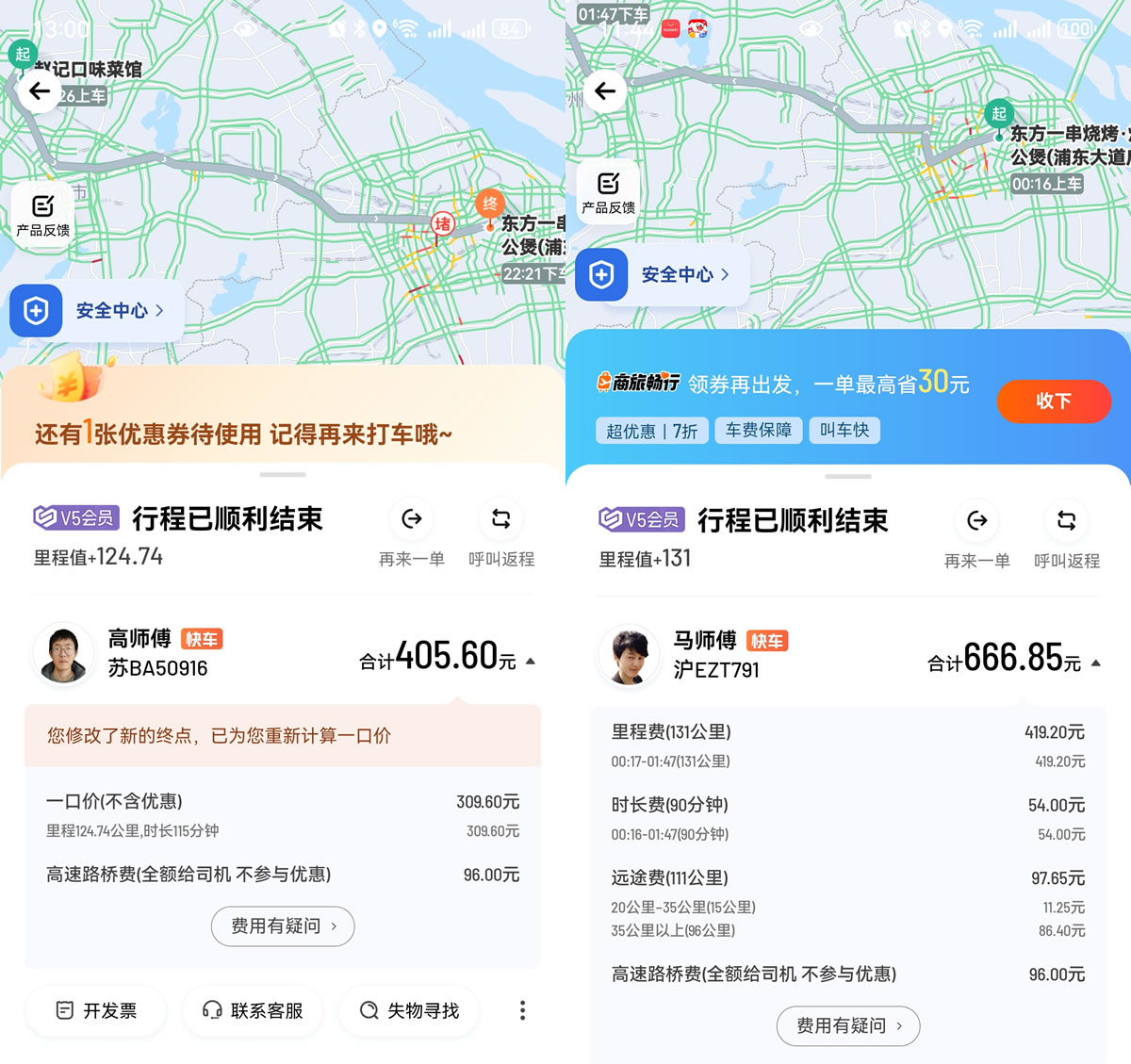Request an invoice via 开发票
The height and width of the screenshot is (1064, 1131).
pos(96,1011)
